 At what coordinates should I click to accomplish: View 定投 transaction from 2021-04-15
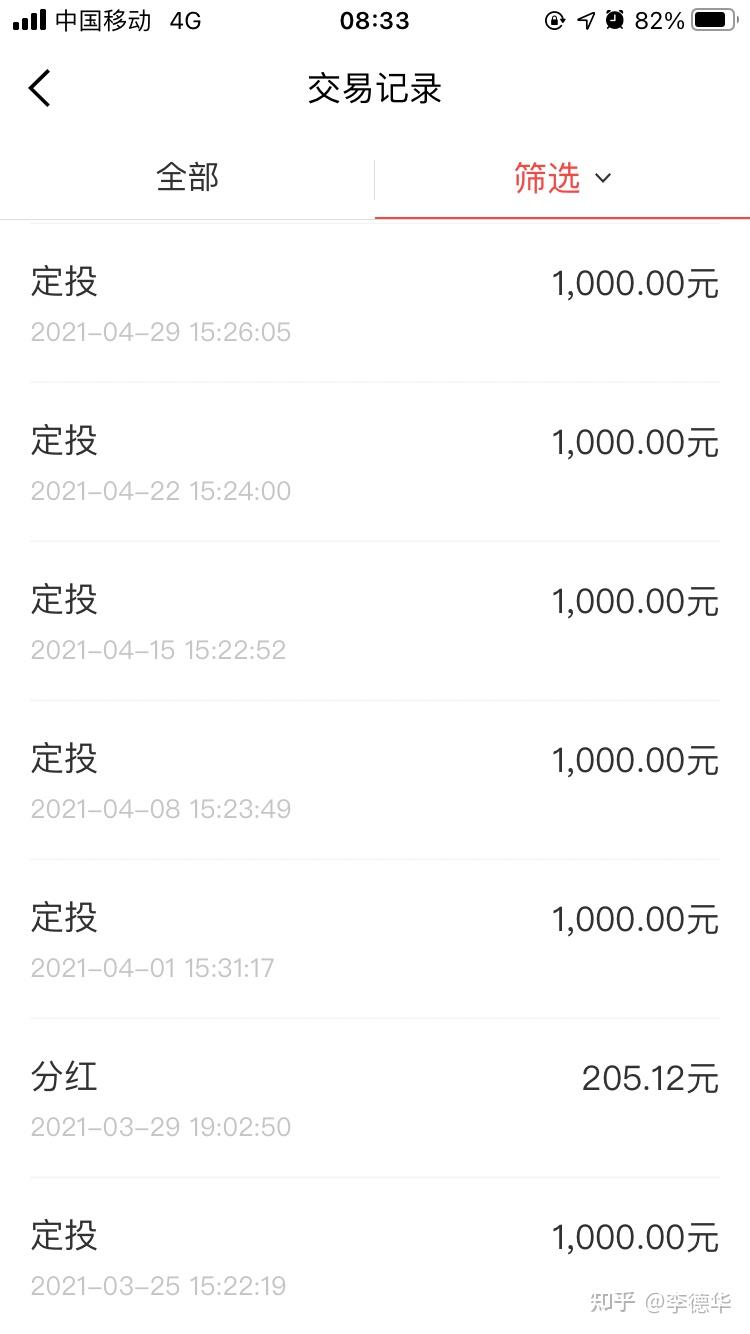click(x=374, y=621)
